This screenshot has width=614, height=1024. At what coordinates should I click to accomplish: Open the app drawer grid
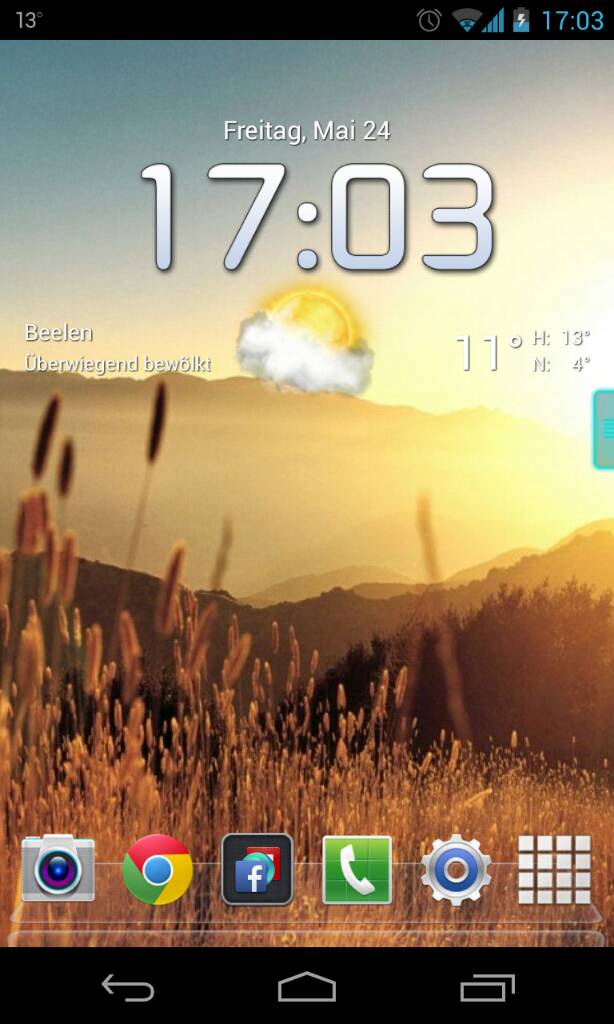click(x=555, y=869)
